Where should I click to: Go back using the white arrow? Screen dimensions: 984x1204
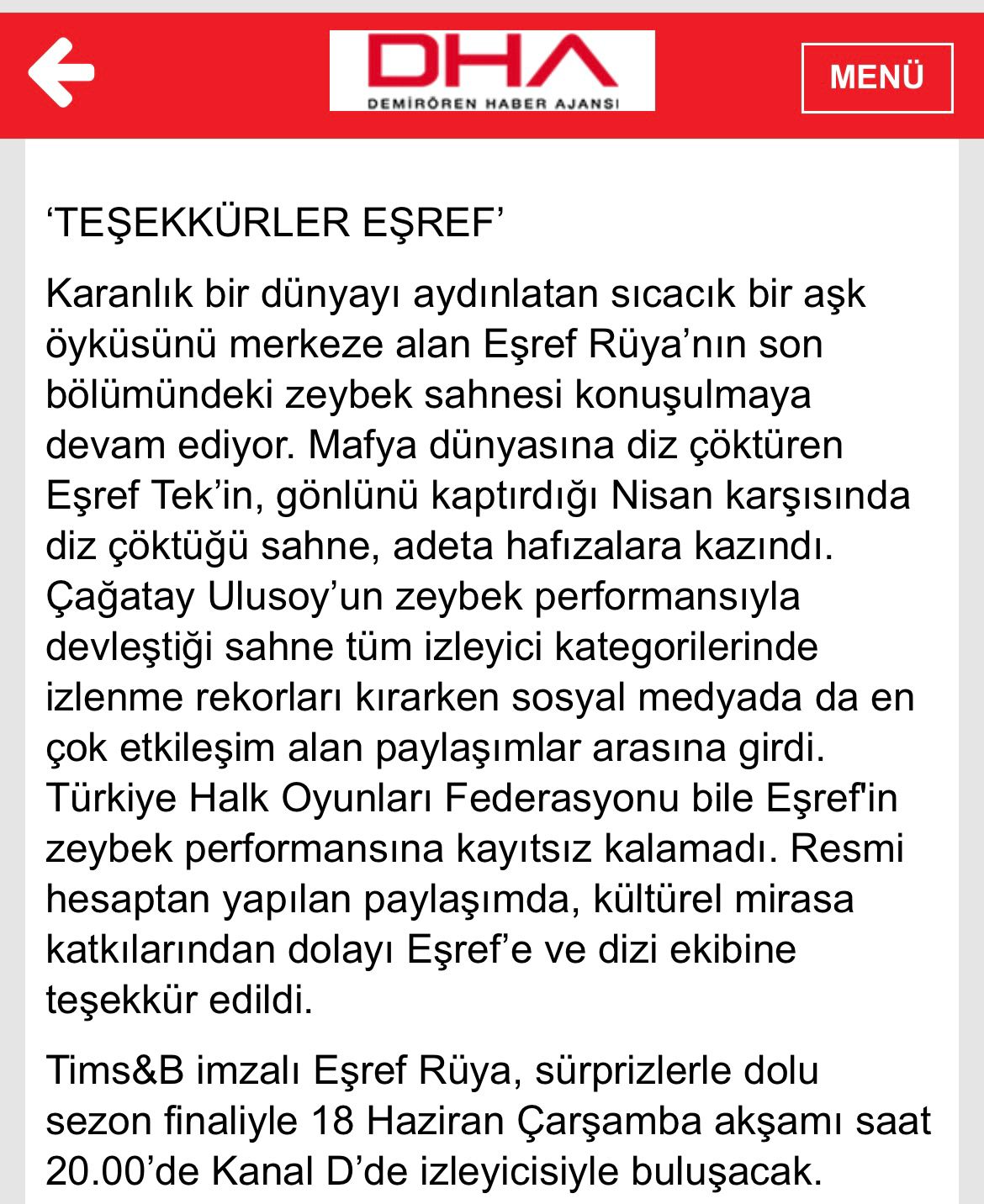click(x=61, y=72)
